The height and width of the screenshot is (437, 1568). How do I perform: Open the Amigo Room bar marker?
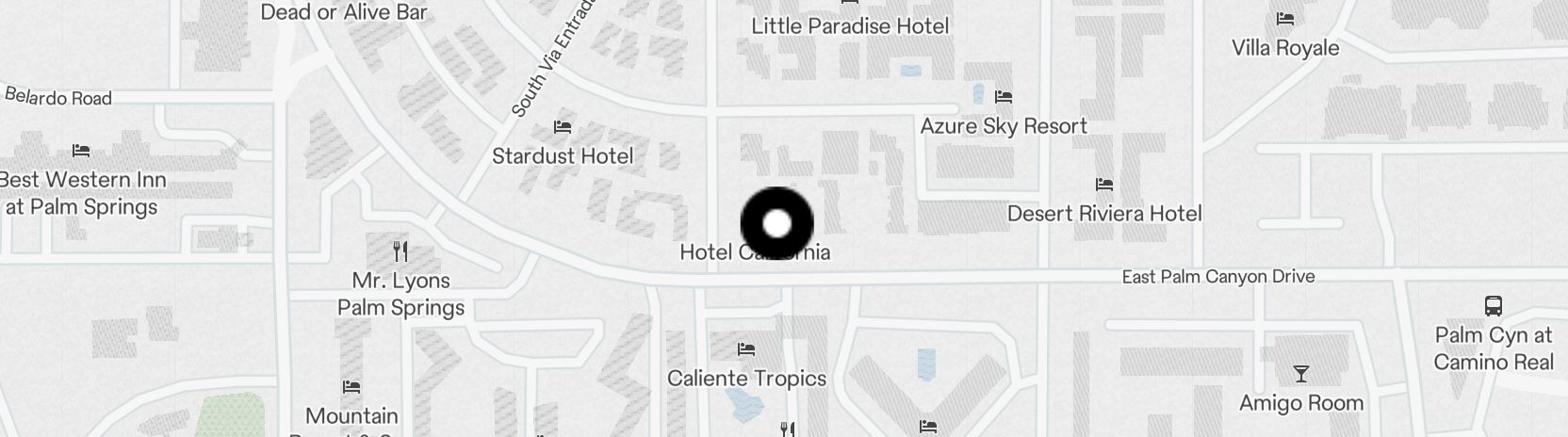(x=1301, y=374)
